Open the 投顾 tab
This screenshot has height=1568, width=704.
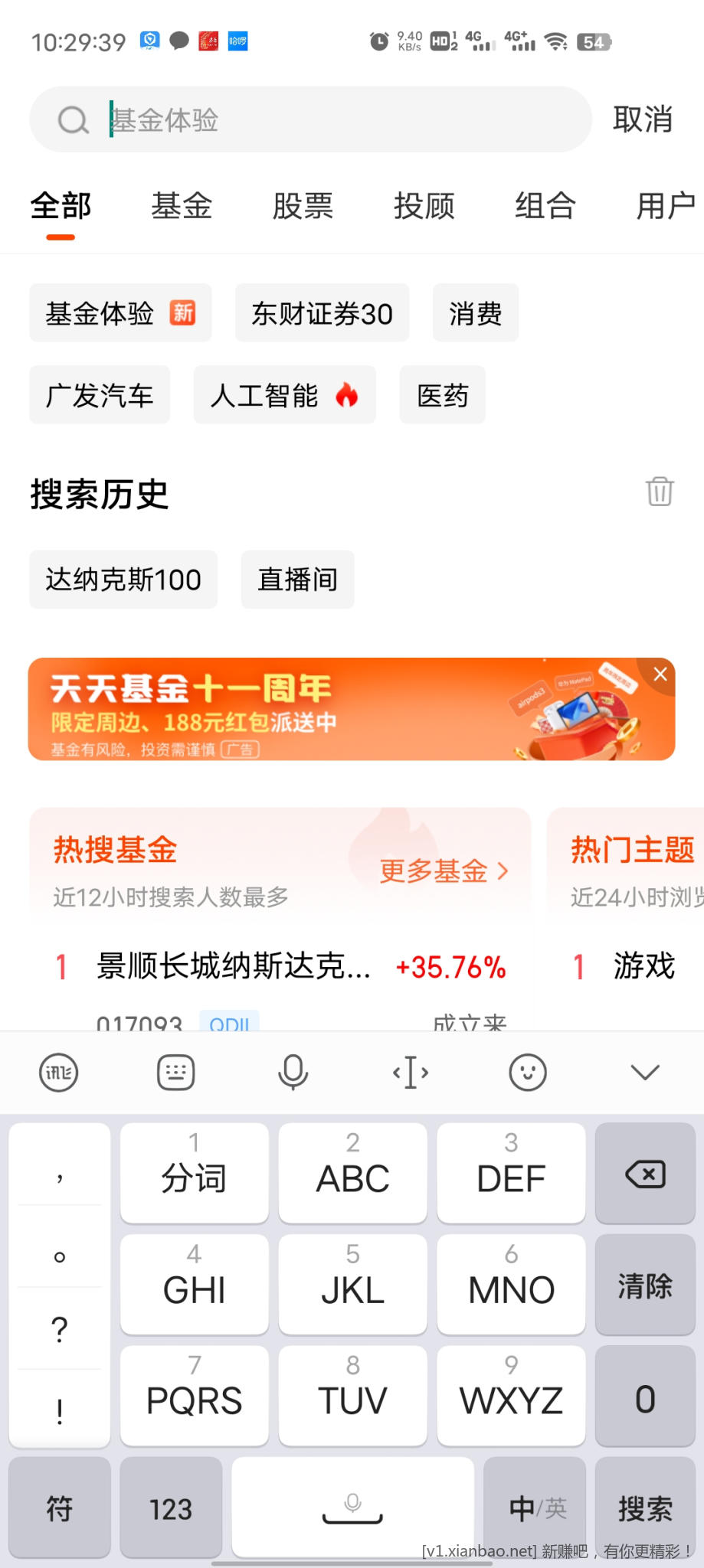coord(424,207)
